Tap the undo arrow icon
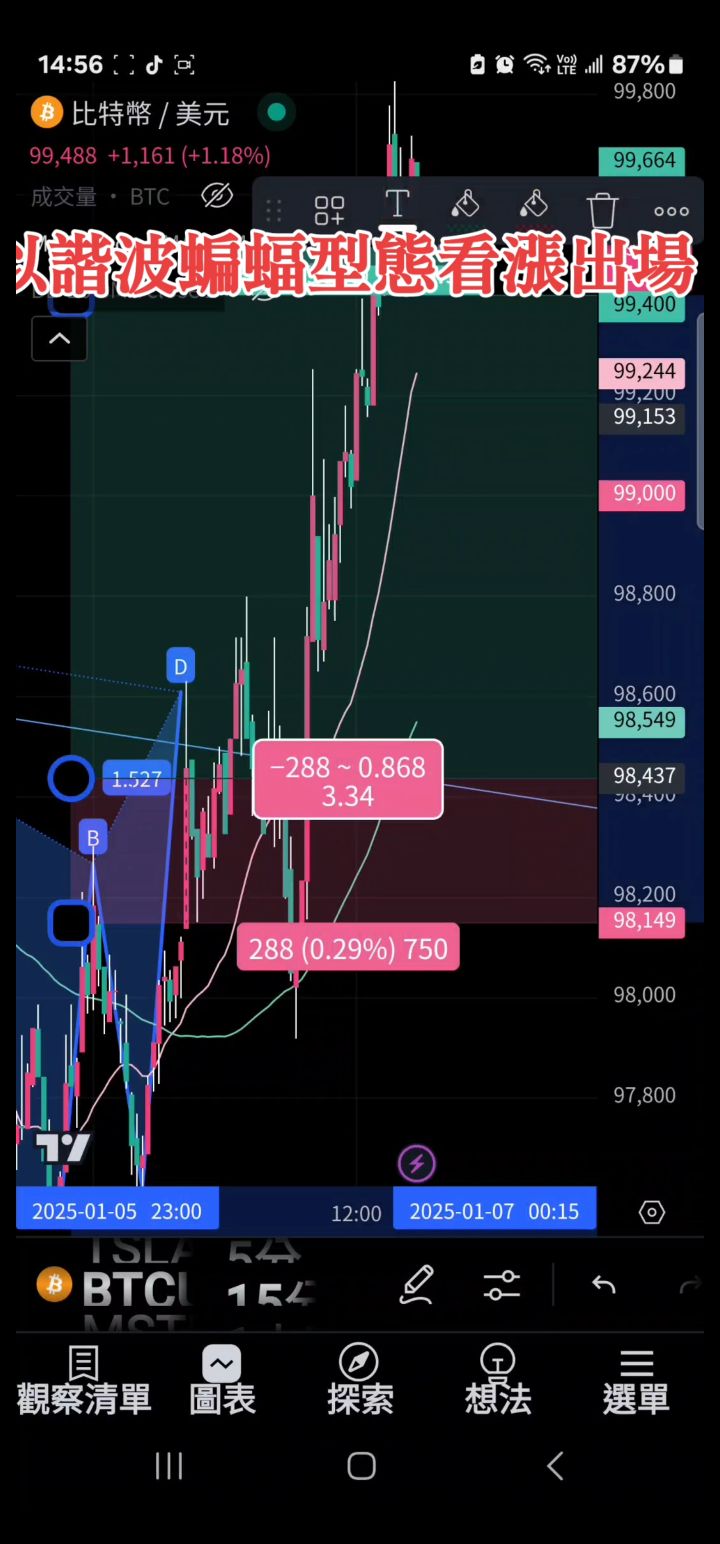Image resolution: width=720 pixels, height=1544 pixels. click(x=603, y=1285)
